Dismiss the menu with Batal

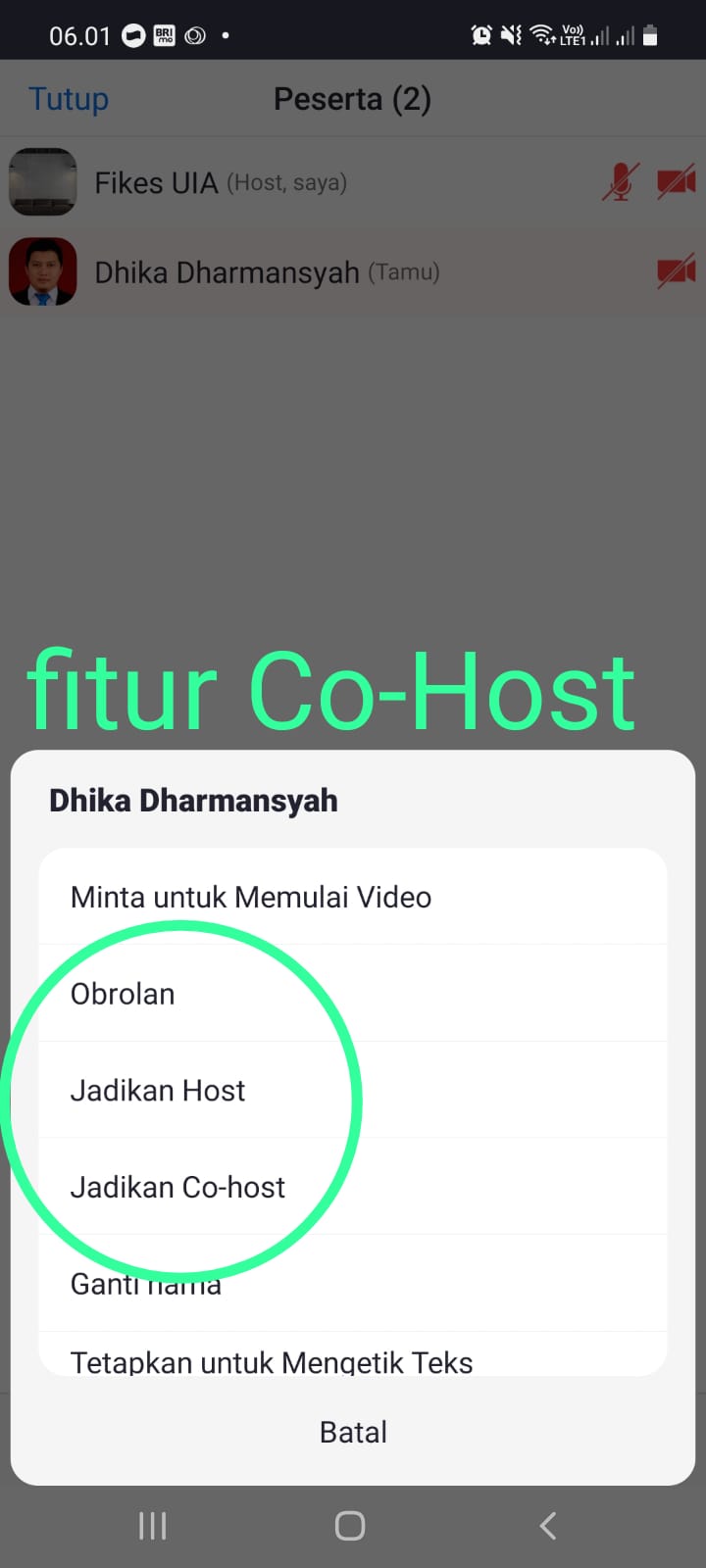coord(353,1432)
